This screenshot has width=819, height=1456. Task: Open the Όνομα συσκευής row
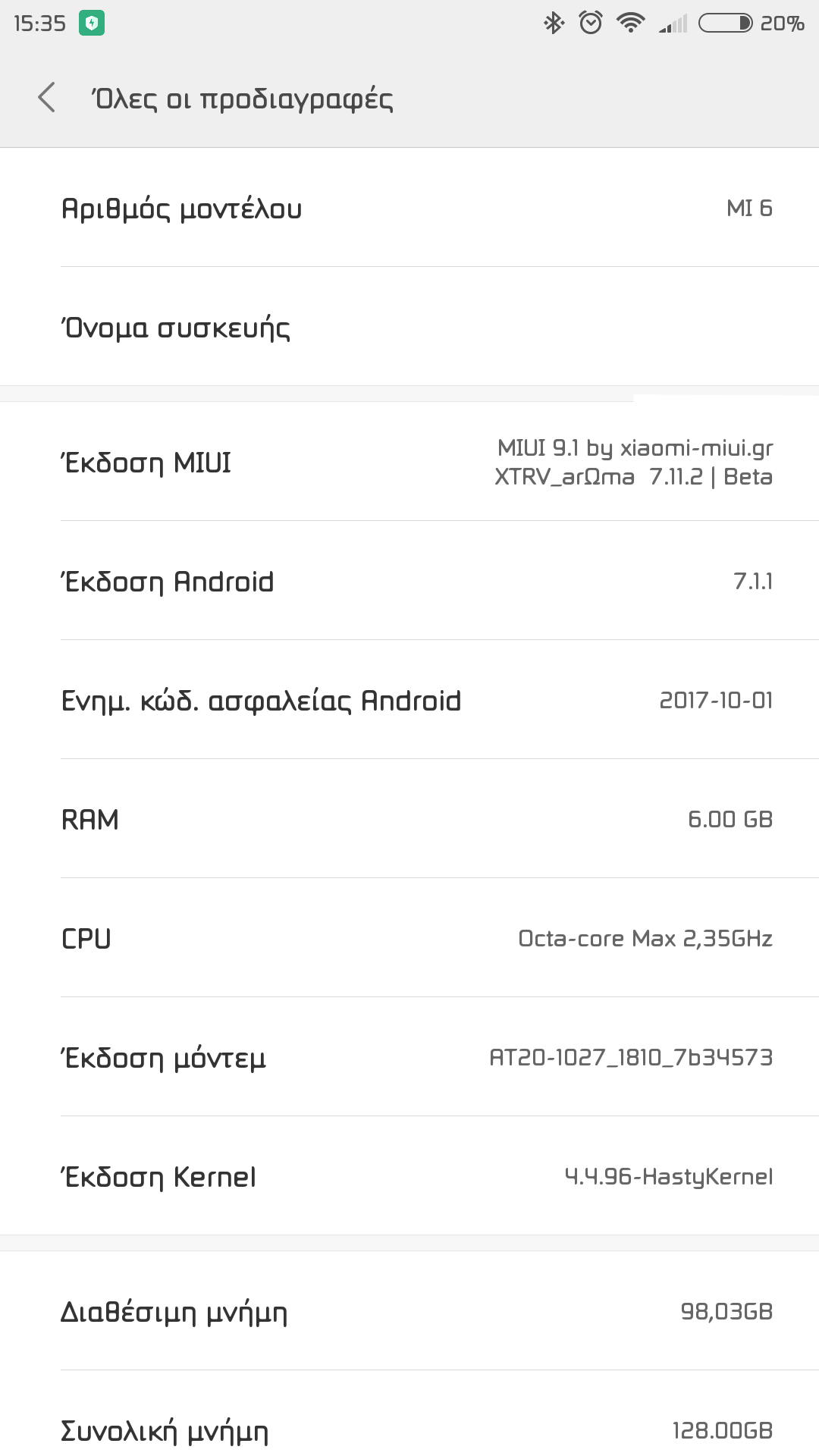coord(409,328)
